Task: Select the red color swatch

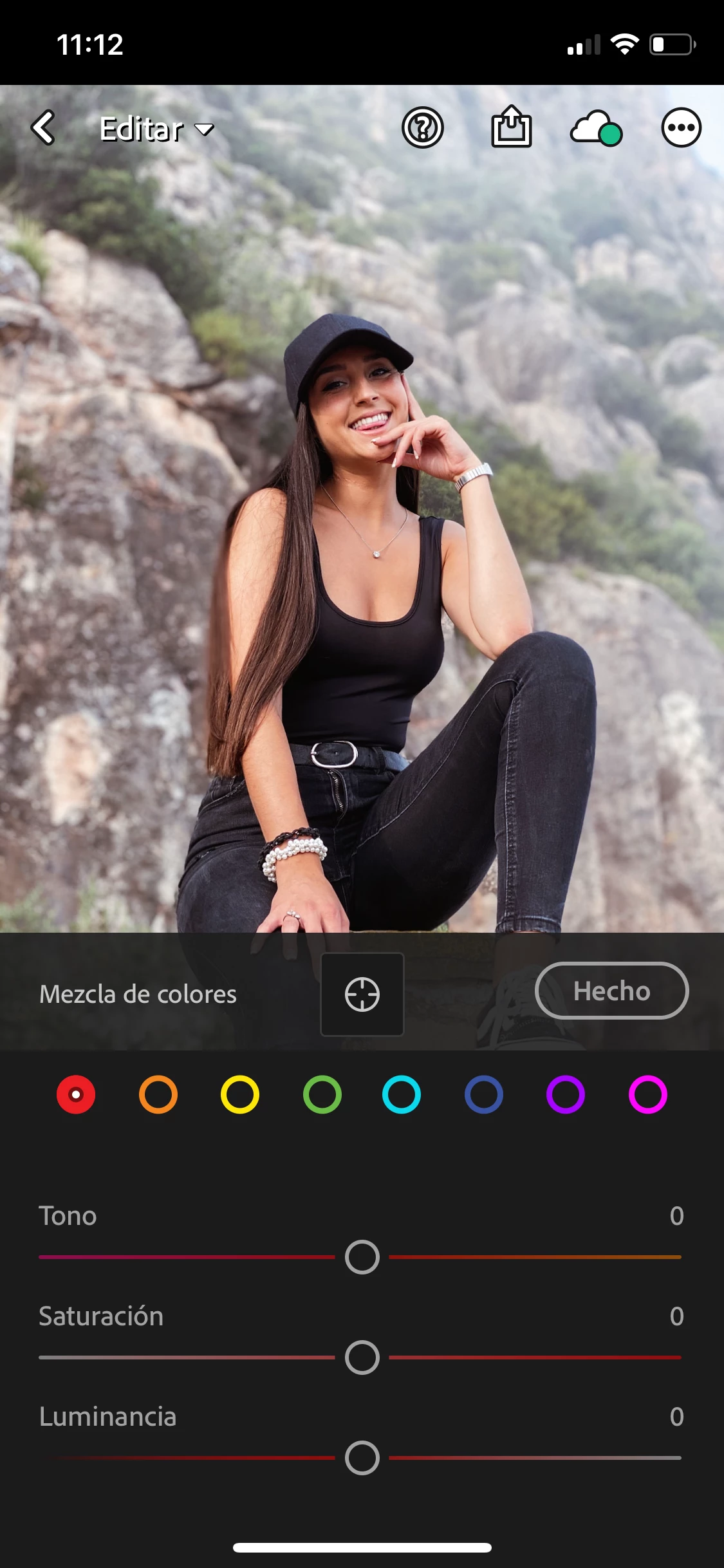Action: pyautogui.click(x=76, y=1094)
